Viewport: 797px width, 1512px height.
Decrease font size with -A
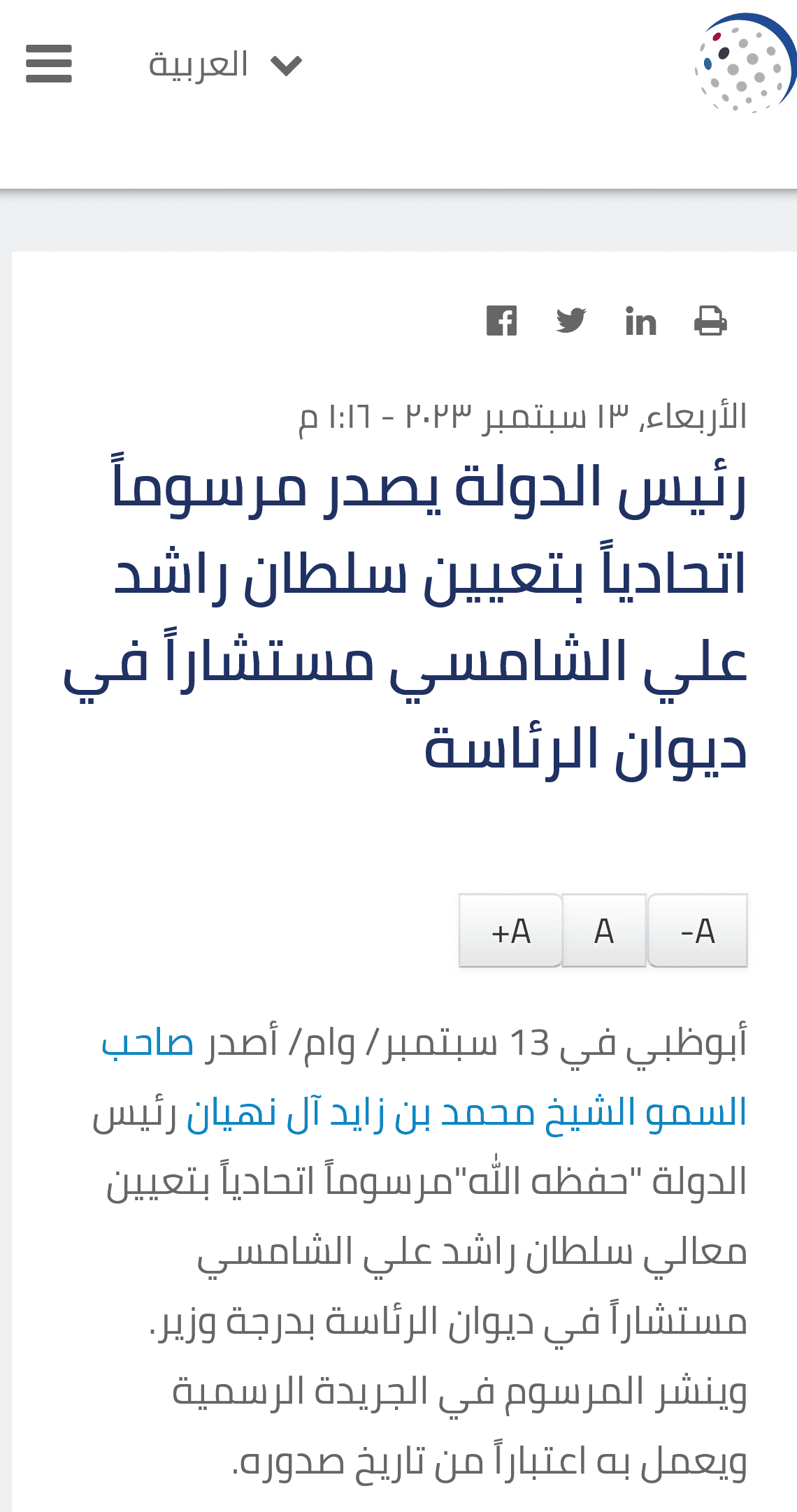[698, 930]
